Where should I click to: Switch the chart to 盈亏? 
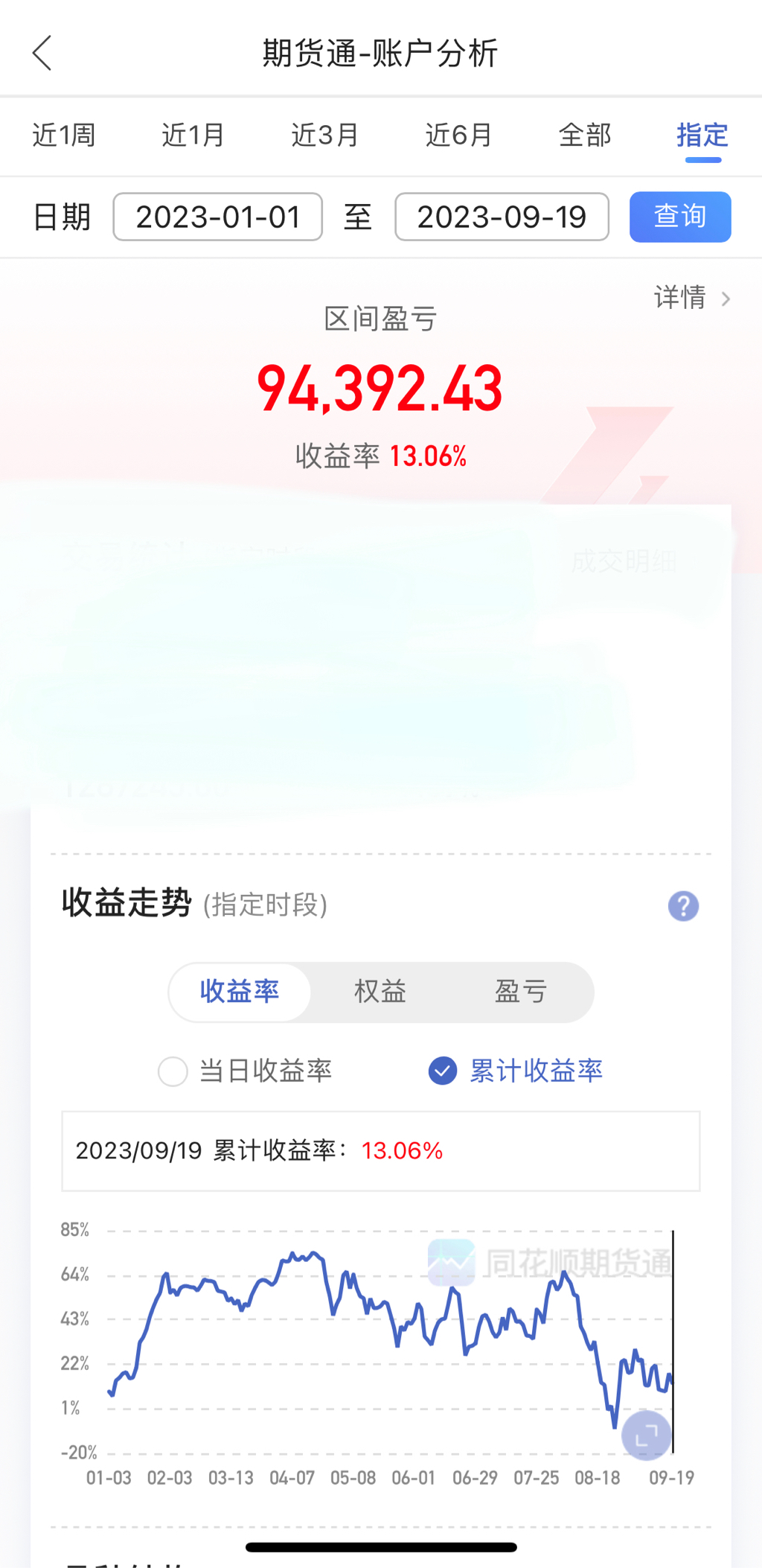click(521, 992)
